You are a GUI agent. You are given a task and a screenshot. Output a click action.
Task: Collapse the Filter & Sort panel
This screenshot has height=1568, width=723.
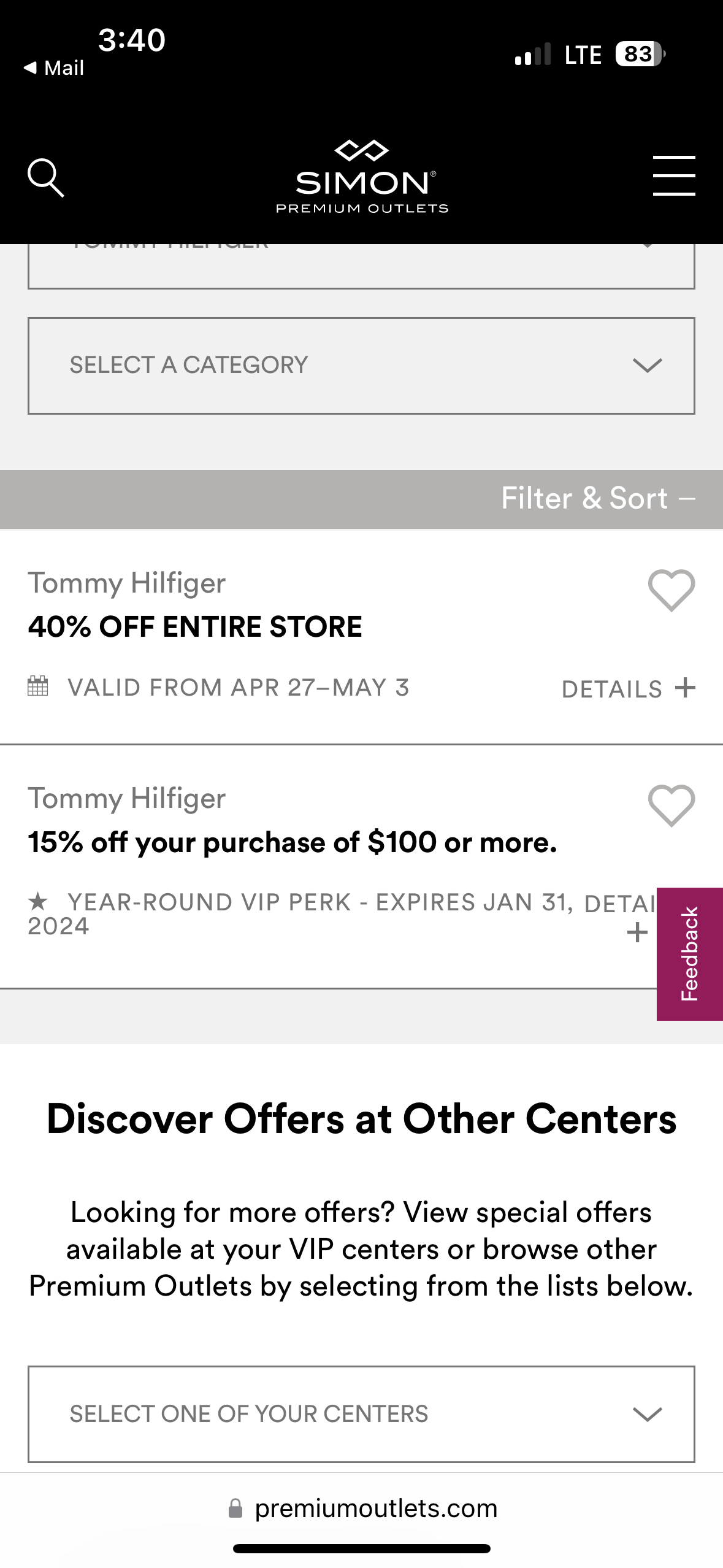pyautogui.click(x=598, y=498)
